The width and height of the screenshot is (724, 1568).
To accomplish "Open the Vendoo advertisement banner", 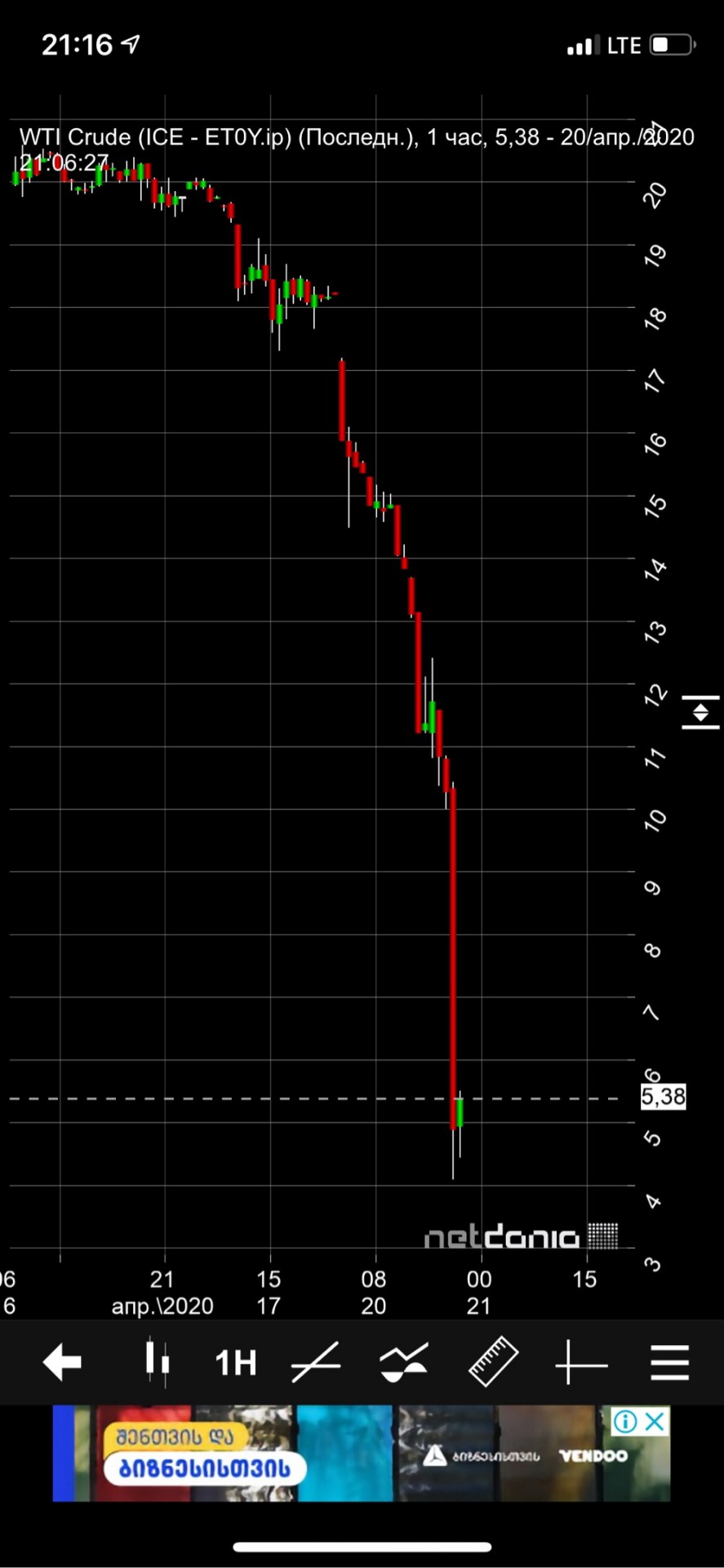I will coord(362,1453).
